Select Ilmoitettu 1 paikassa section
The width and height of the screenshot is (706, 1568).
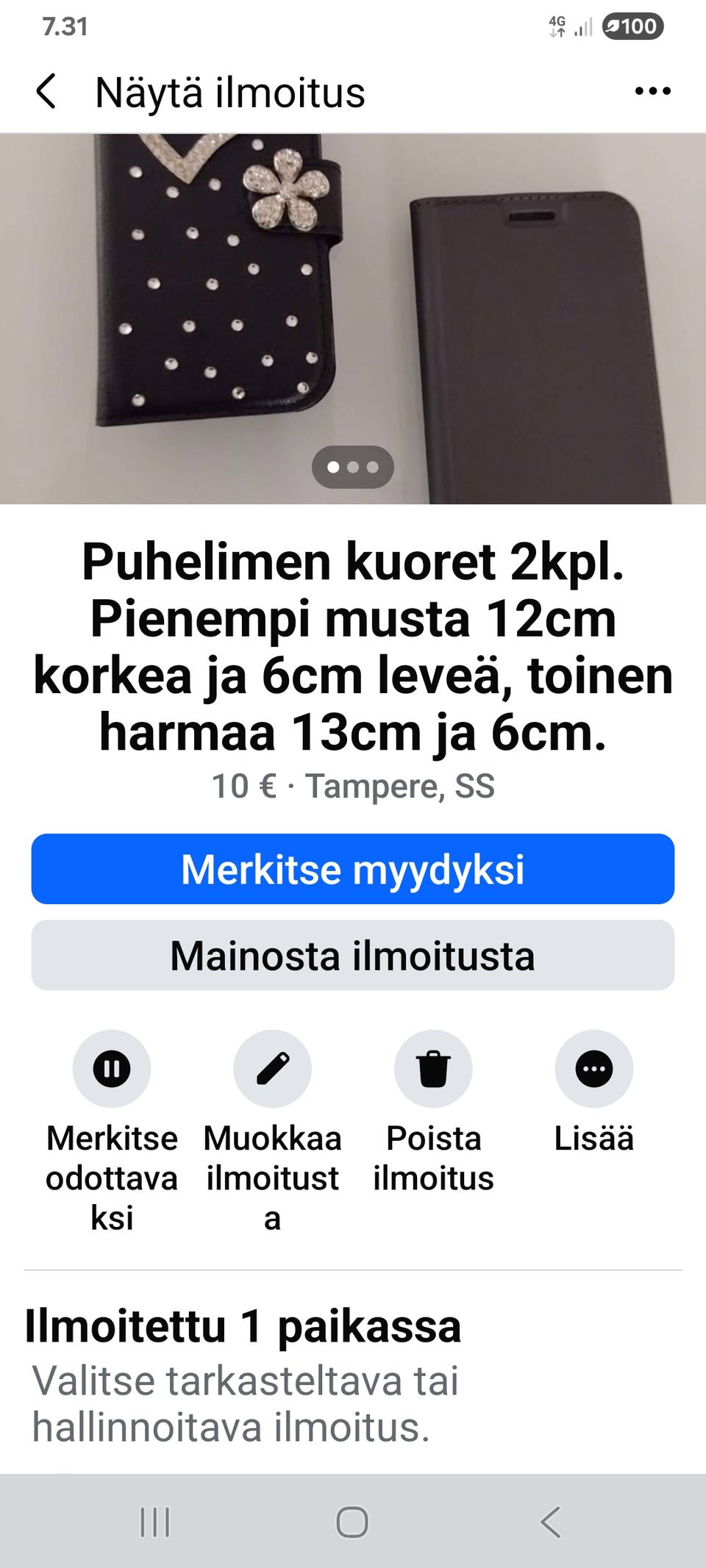pos(243,1328)
